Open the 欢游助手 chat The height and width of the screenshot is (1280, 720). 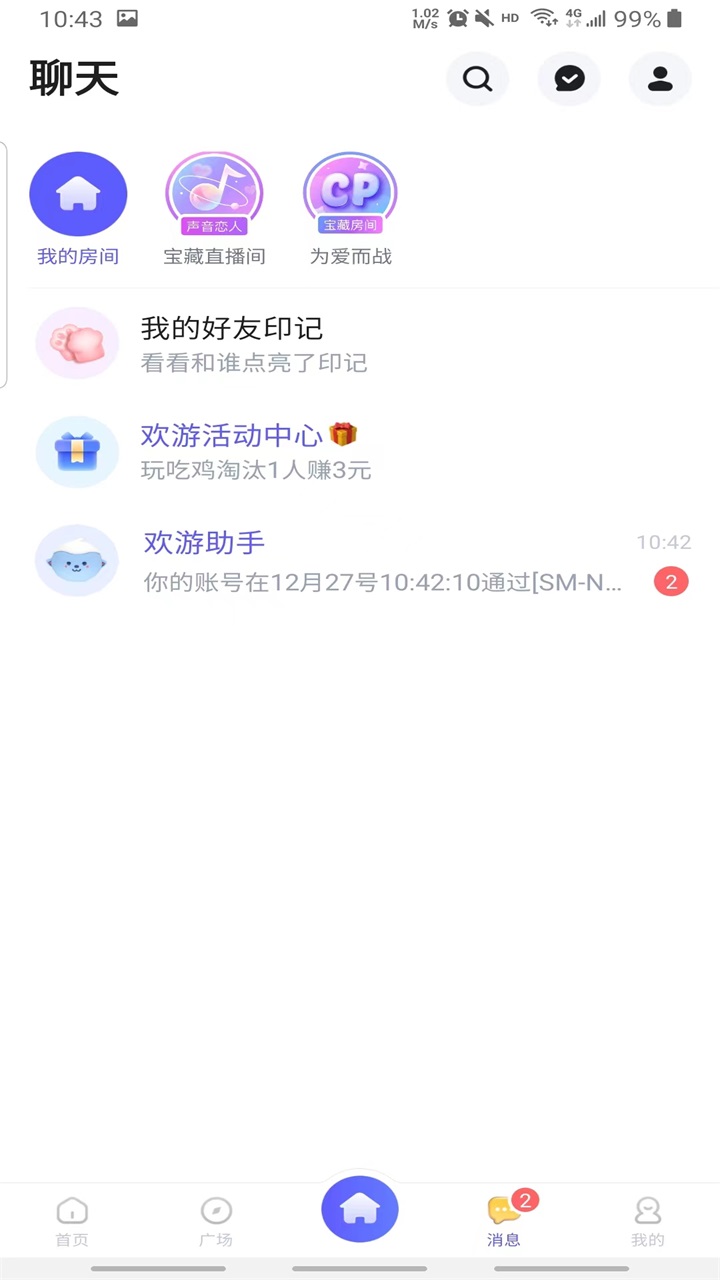pyautogui.click(x=360, y=560)
